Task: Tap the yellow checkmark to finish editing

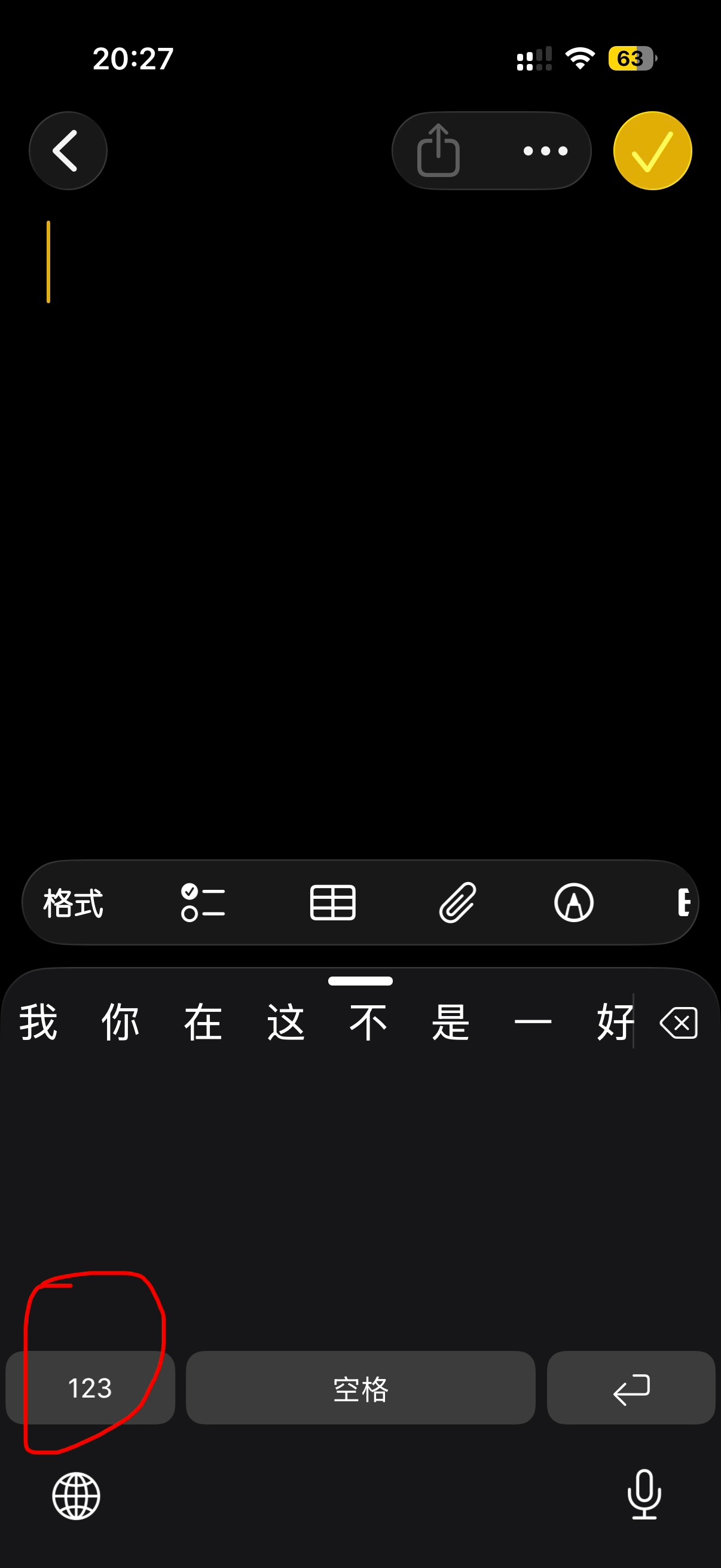Action: tap(652, 150)
